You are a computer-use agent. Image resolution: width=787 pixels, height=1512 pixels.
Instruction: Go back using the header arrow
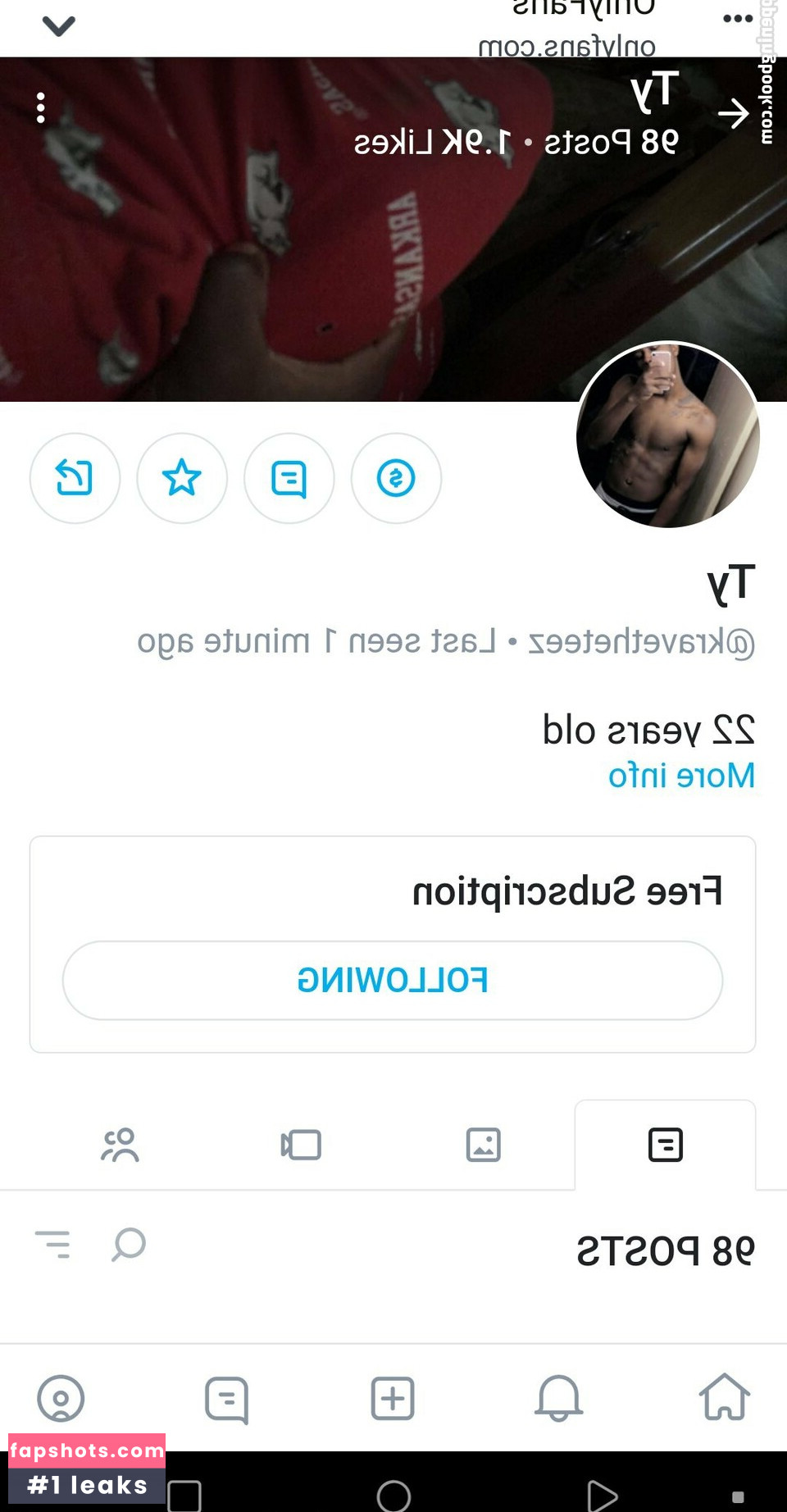(733, 114)
